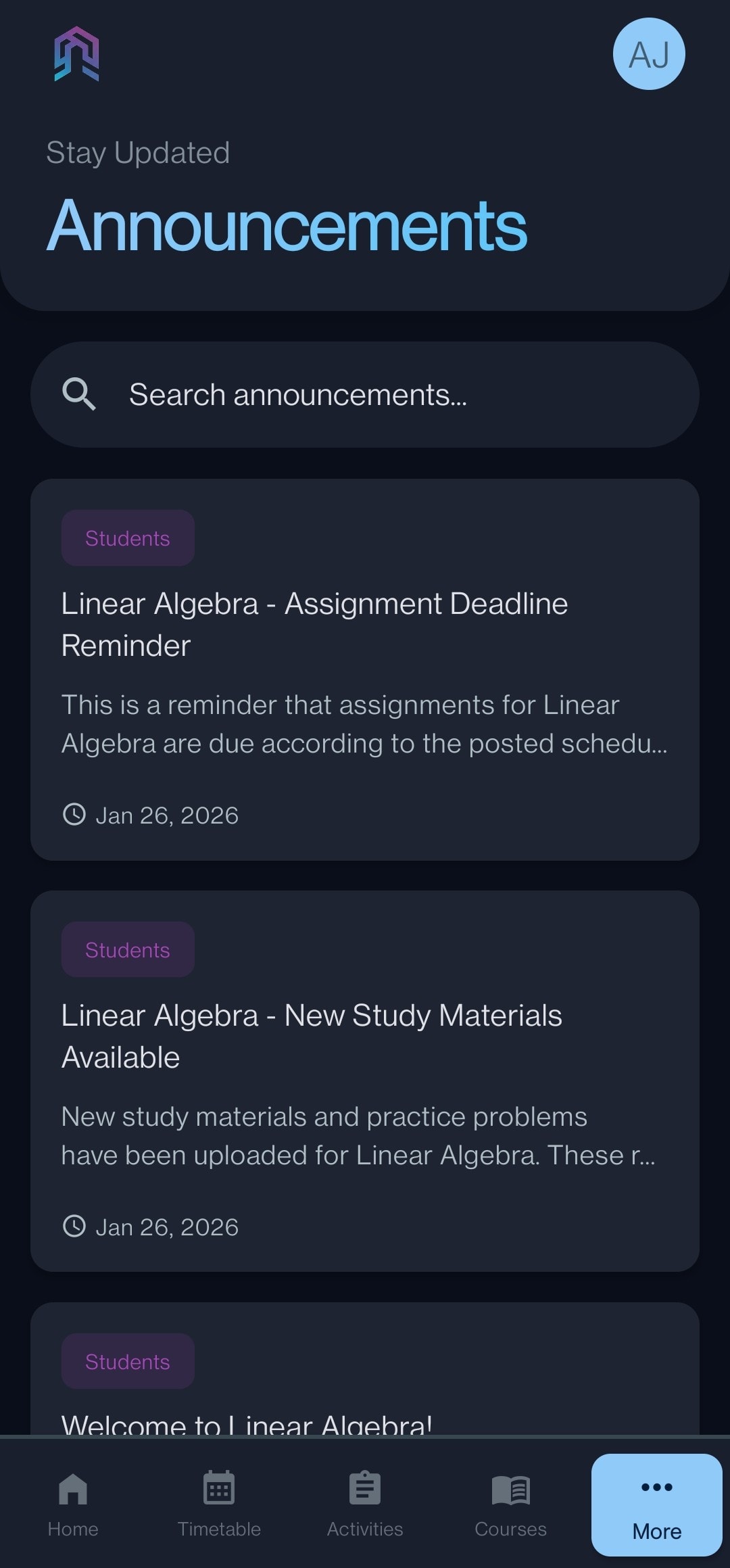The image size is (730, 1568).
Task: Open the AJ profile avatar
Action: pos(648,54)
